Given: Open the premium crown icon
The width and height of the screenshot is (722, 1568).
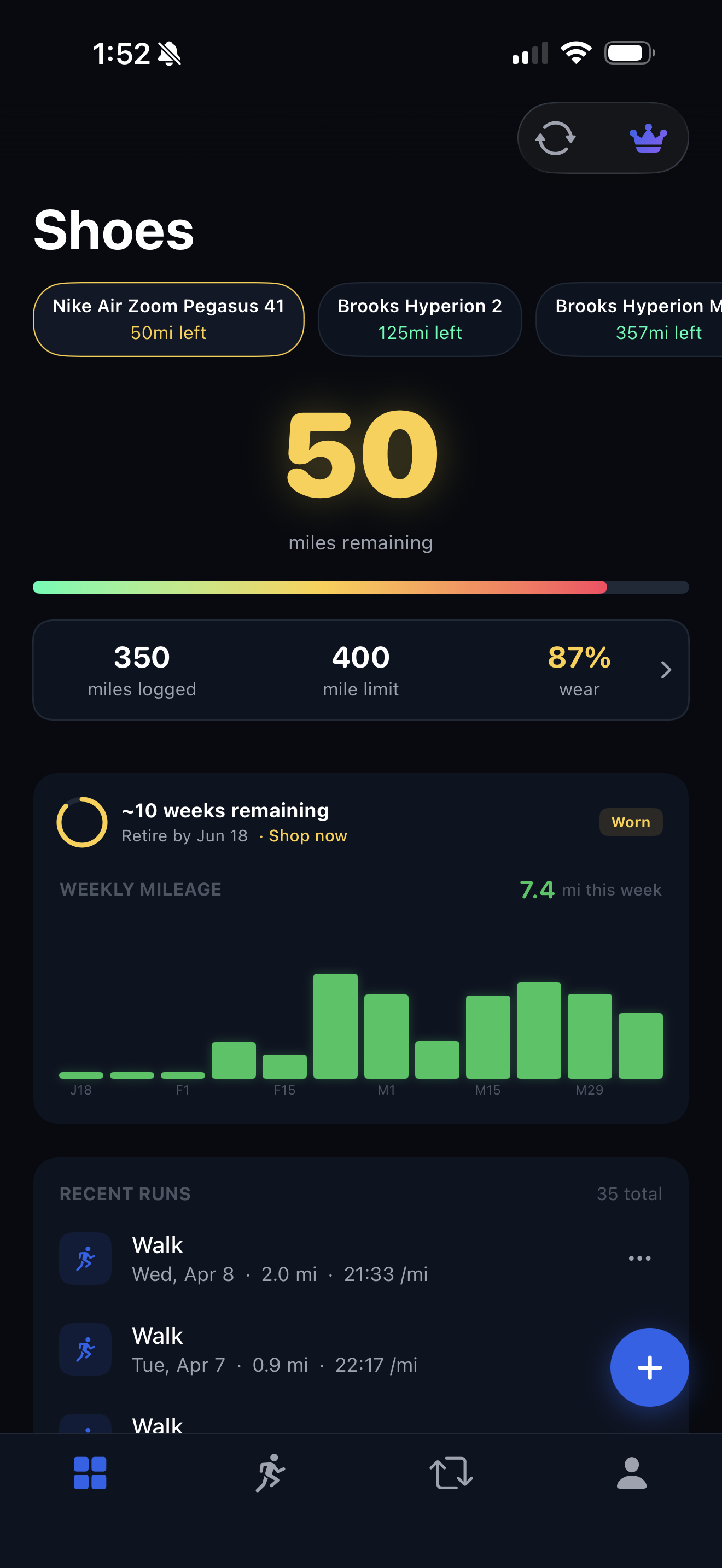Looking at the screenshot, I should pyautogui.click(x=648, y=138).
